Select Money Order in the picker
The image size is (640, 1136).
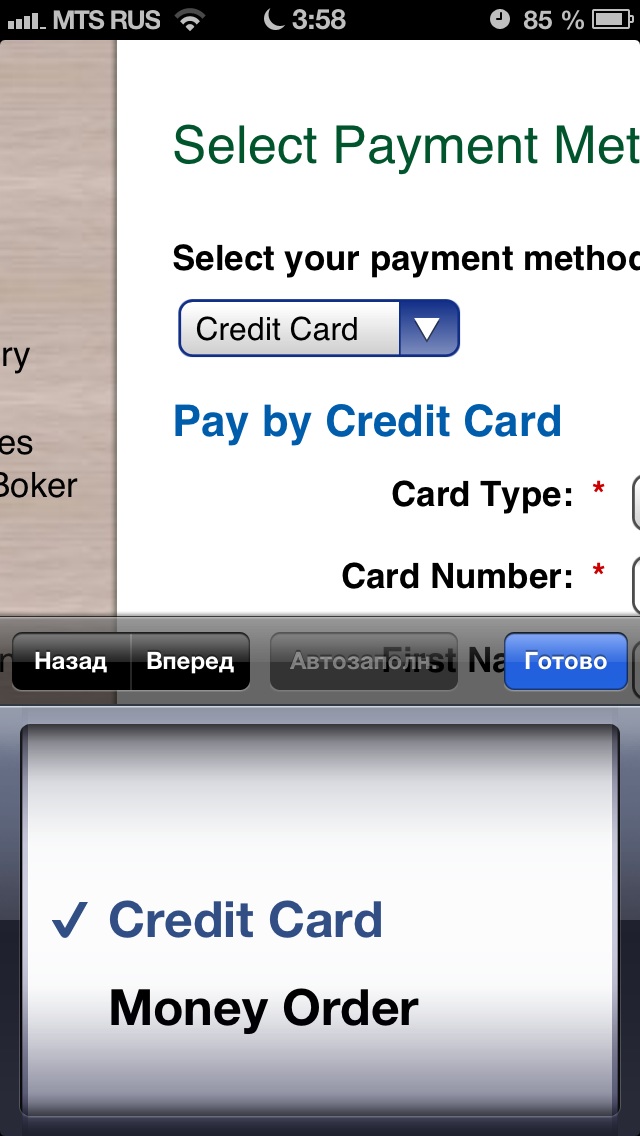[263, 1009]
